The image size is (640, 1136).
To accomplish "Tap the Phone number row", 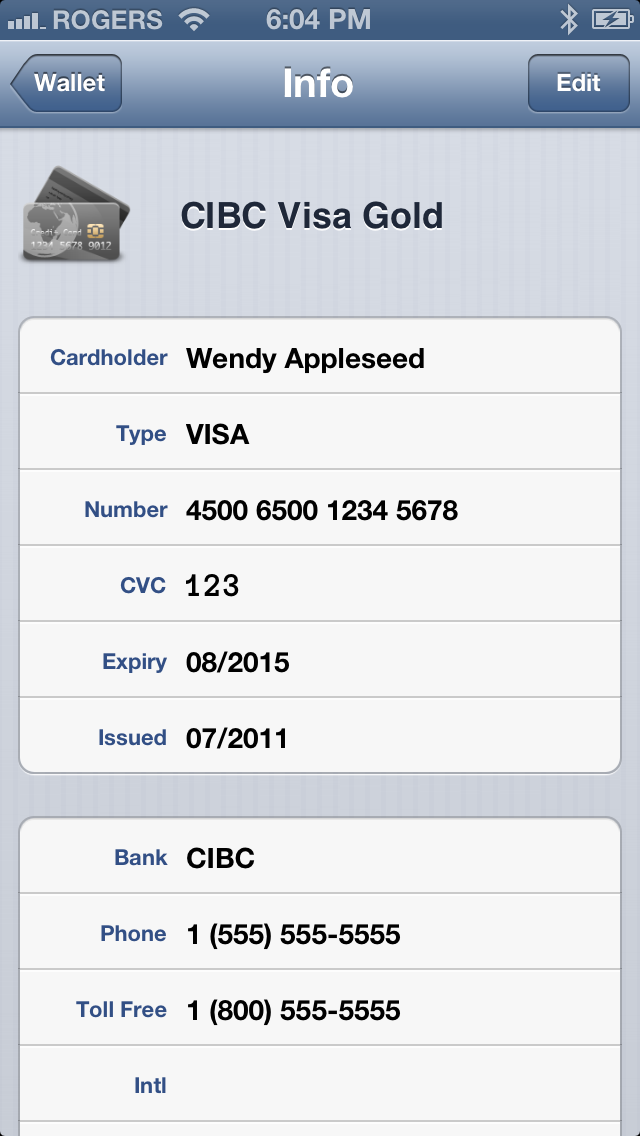I will (320, 935).
